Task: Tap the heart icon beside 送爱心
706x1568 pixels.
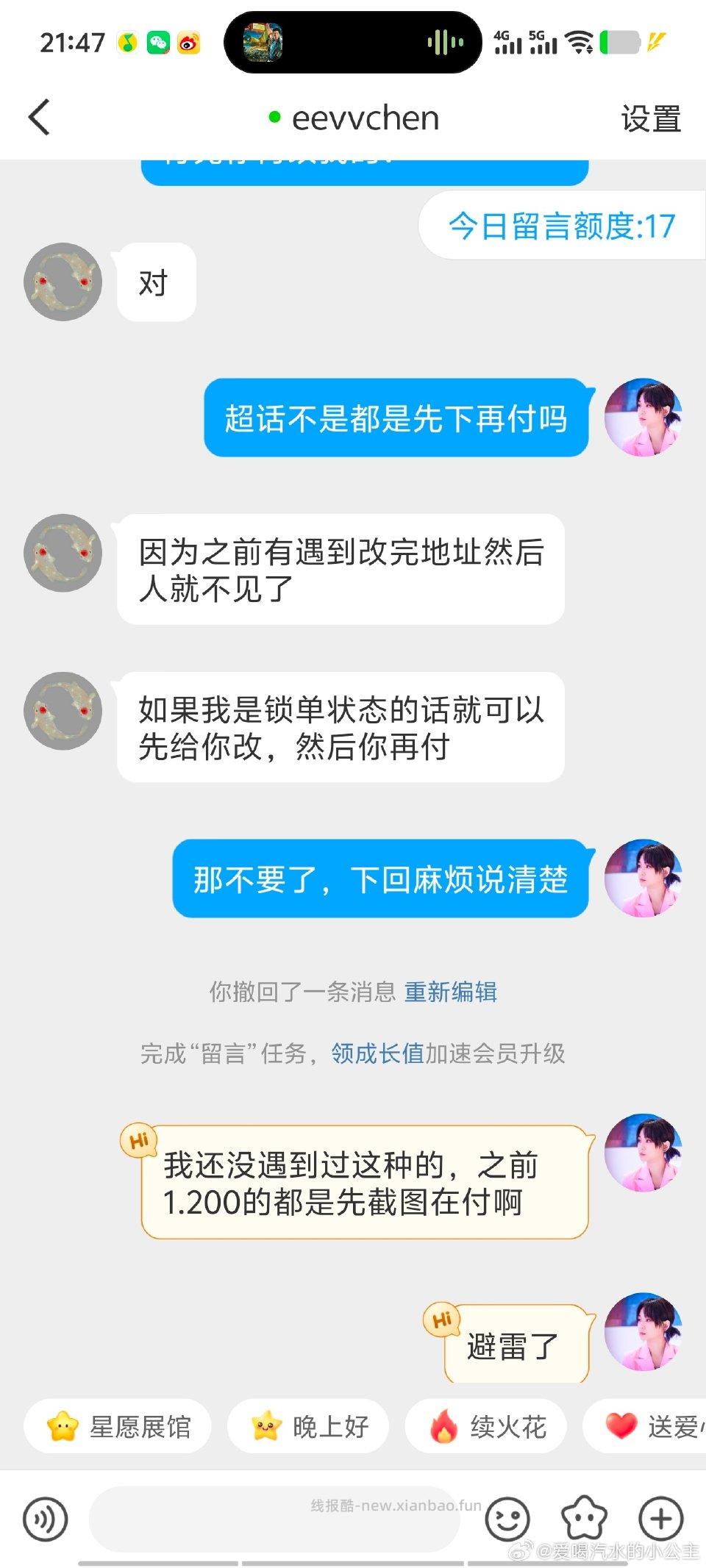Action: [622, 1425]
